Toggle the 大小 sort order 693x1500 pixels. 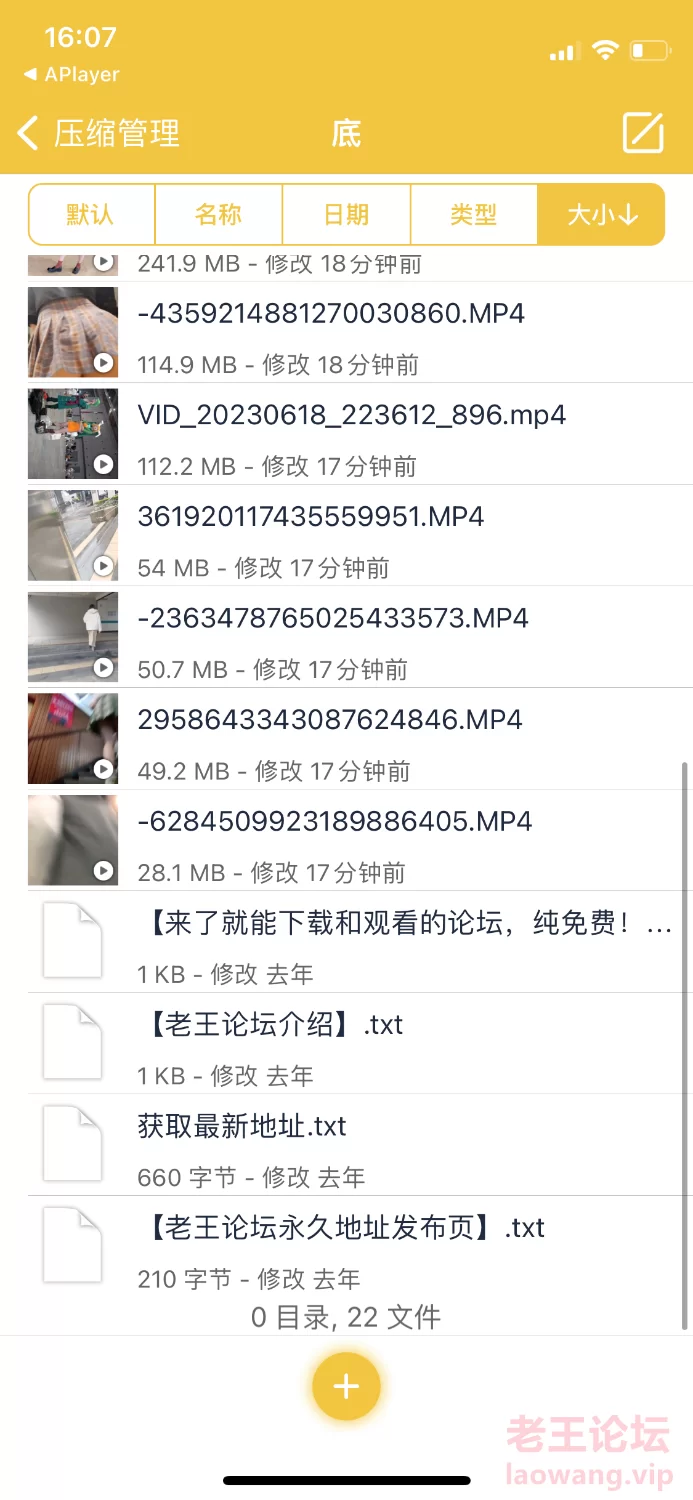point(601,214)
